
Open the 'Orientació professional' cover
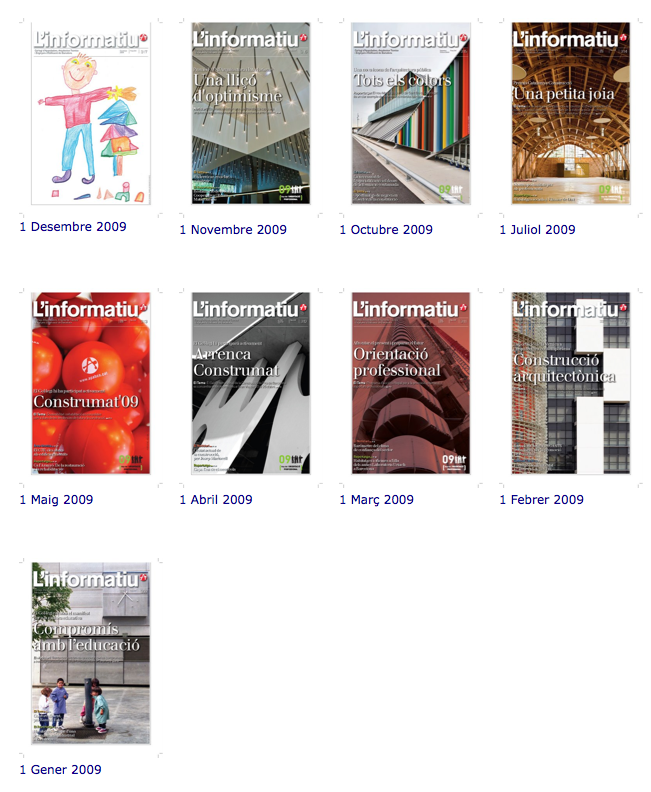pos(411,383)
